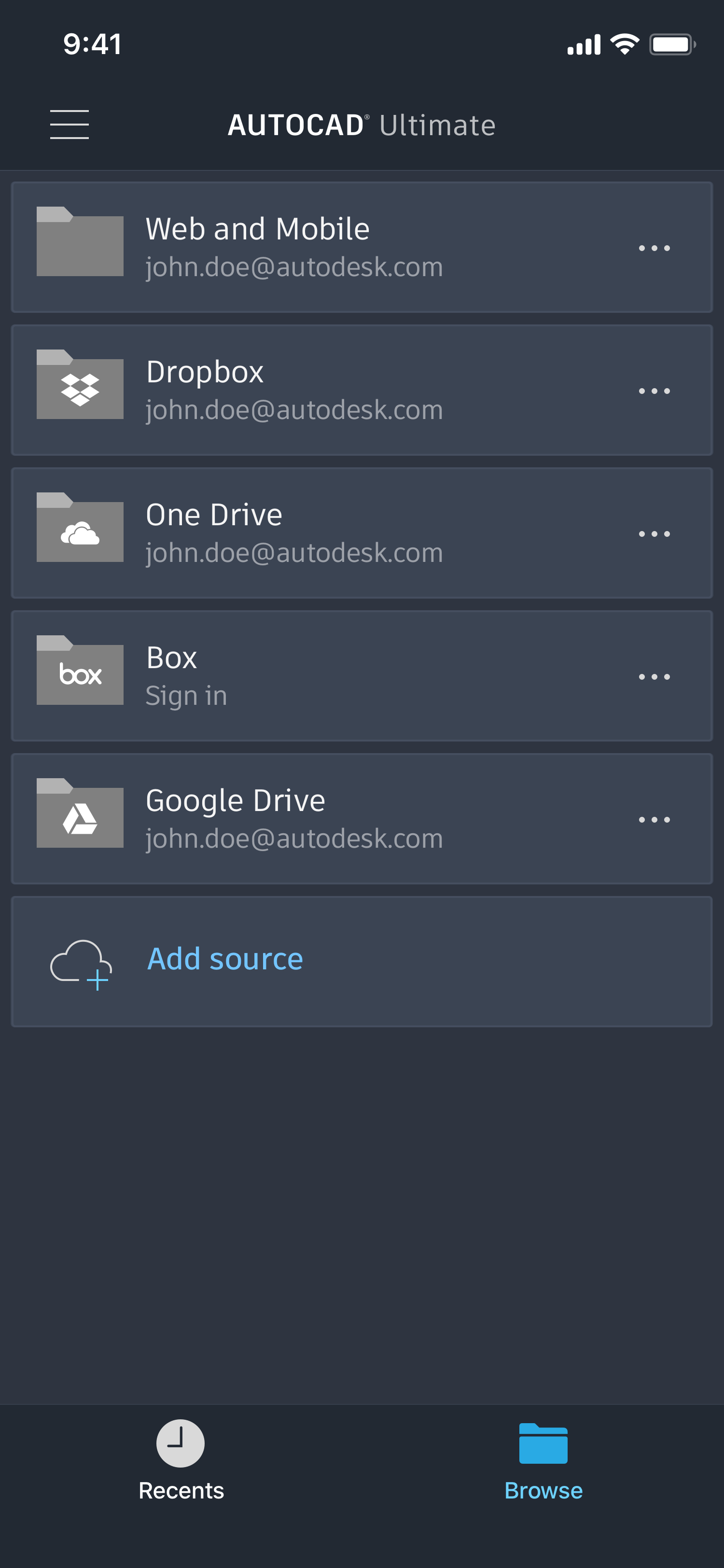724x1568 pixels.
Task: Open more options for Web and Mobile
Action: click(654, 248)
